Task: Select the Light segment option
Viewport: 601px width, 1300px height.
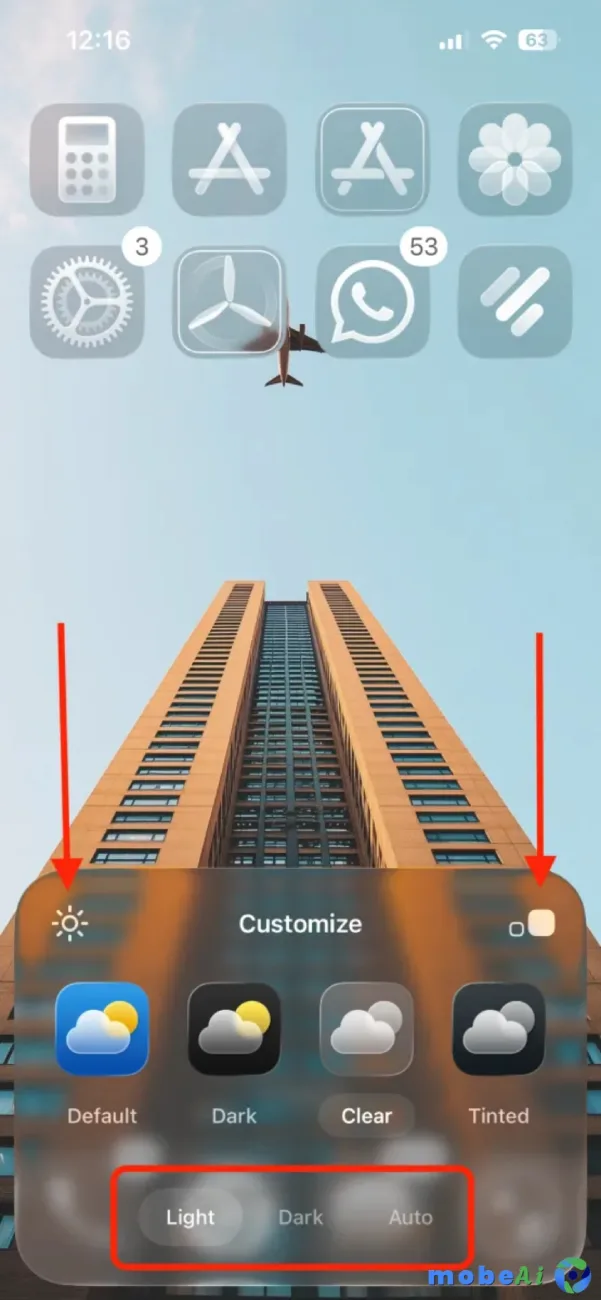Action: click(x=191, y=1217)
